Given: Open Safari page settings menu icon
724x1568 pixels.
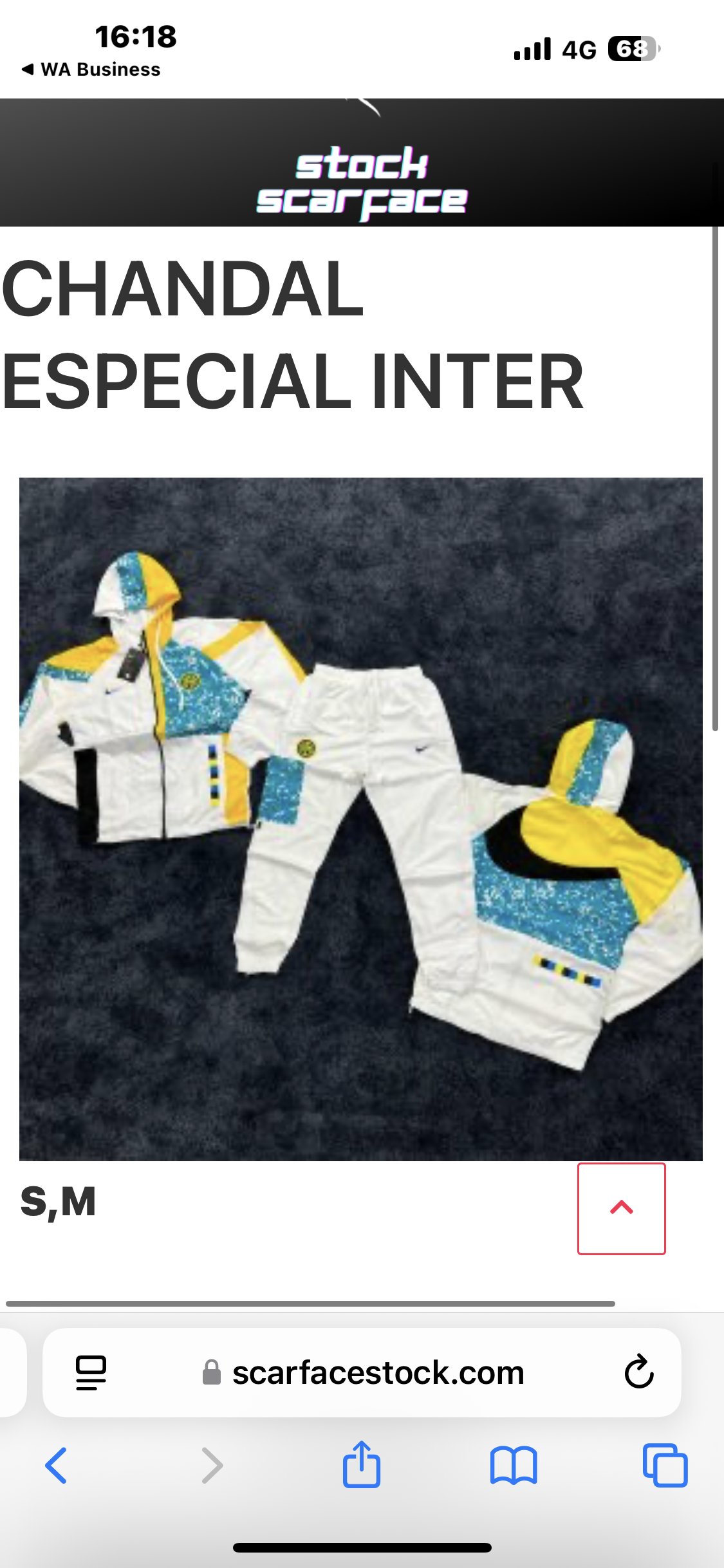Looking at the screenshot, I should 91,1372.
